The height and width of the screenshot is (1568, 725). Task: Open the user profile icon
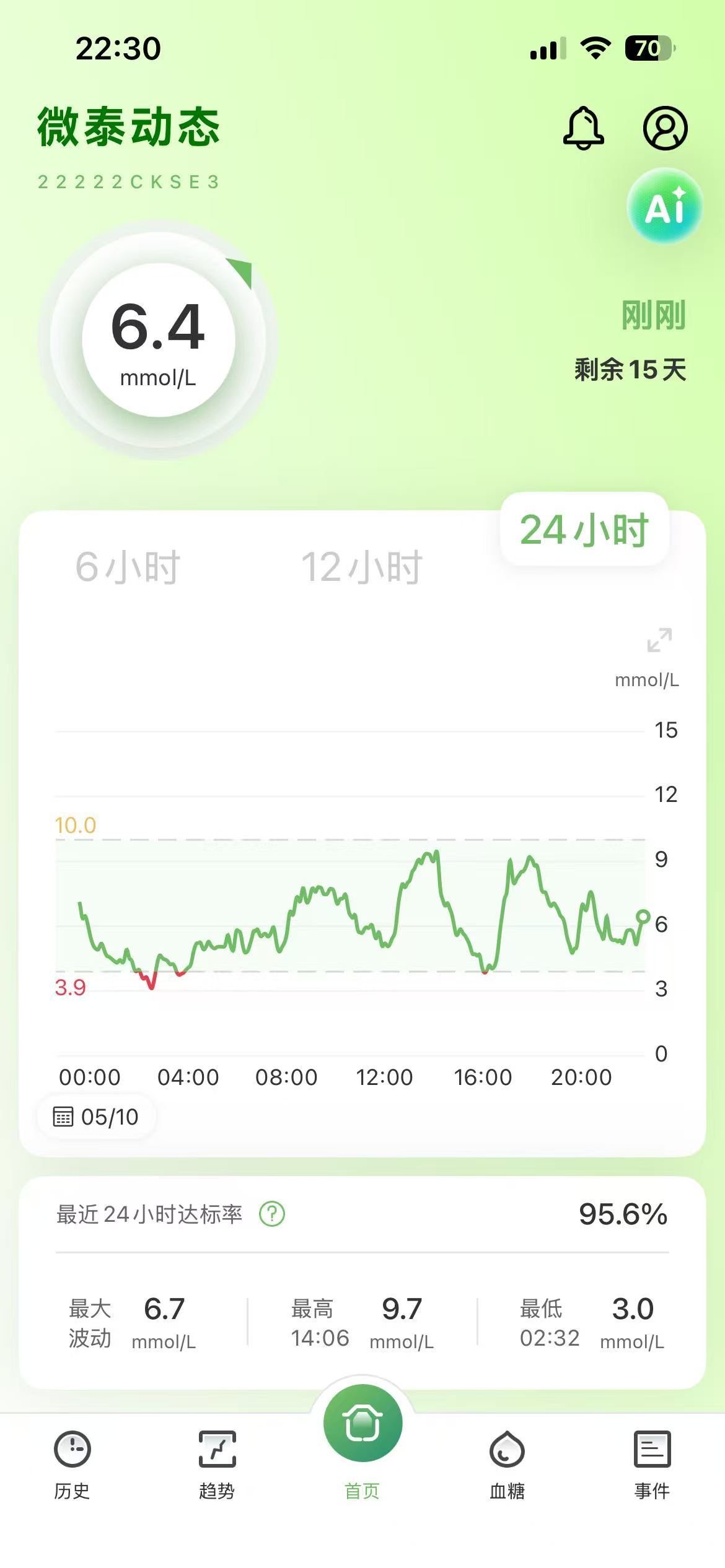(x=665, y=128)
